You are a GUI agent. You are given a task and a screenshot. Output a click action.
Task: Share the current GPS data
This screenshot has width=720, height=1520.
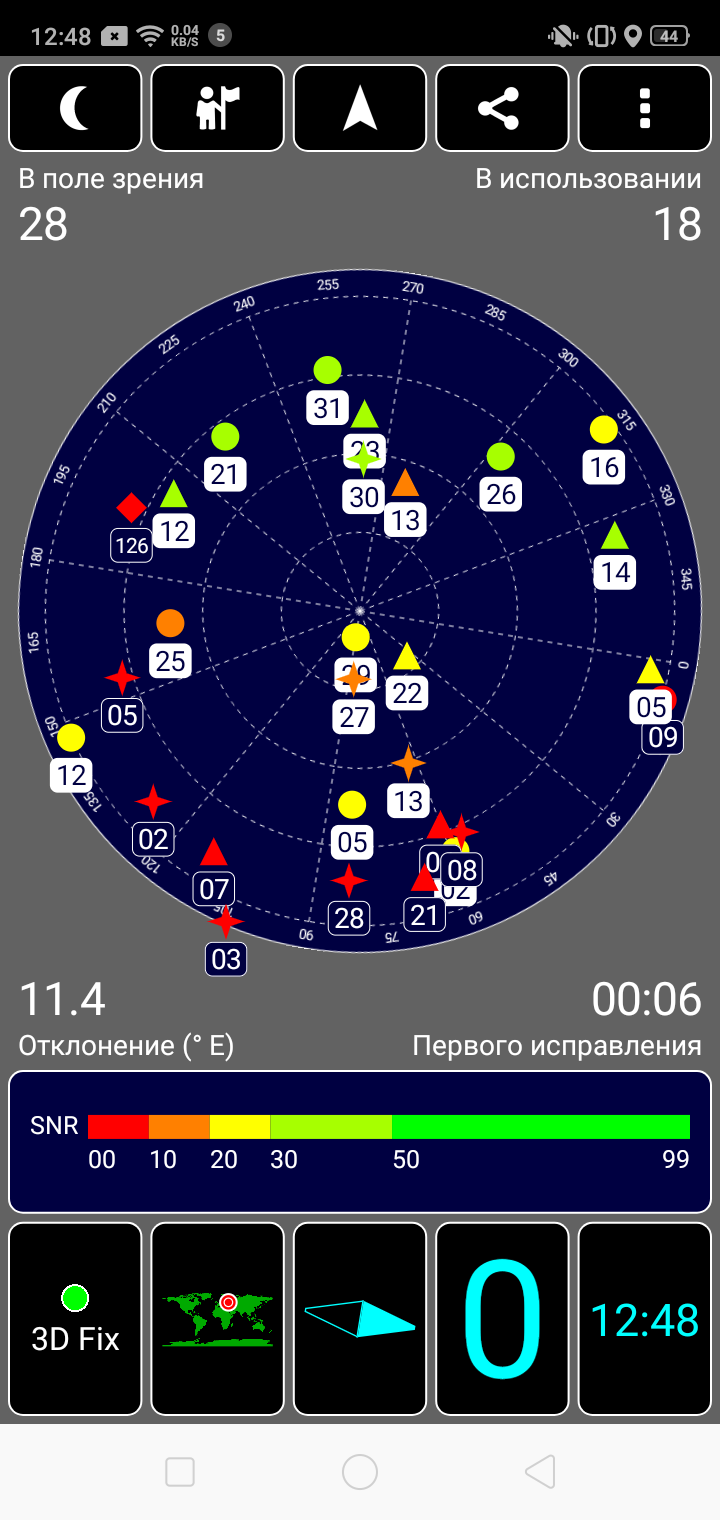pyautogui.click(x=502, y=108)
